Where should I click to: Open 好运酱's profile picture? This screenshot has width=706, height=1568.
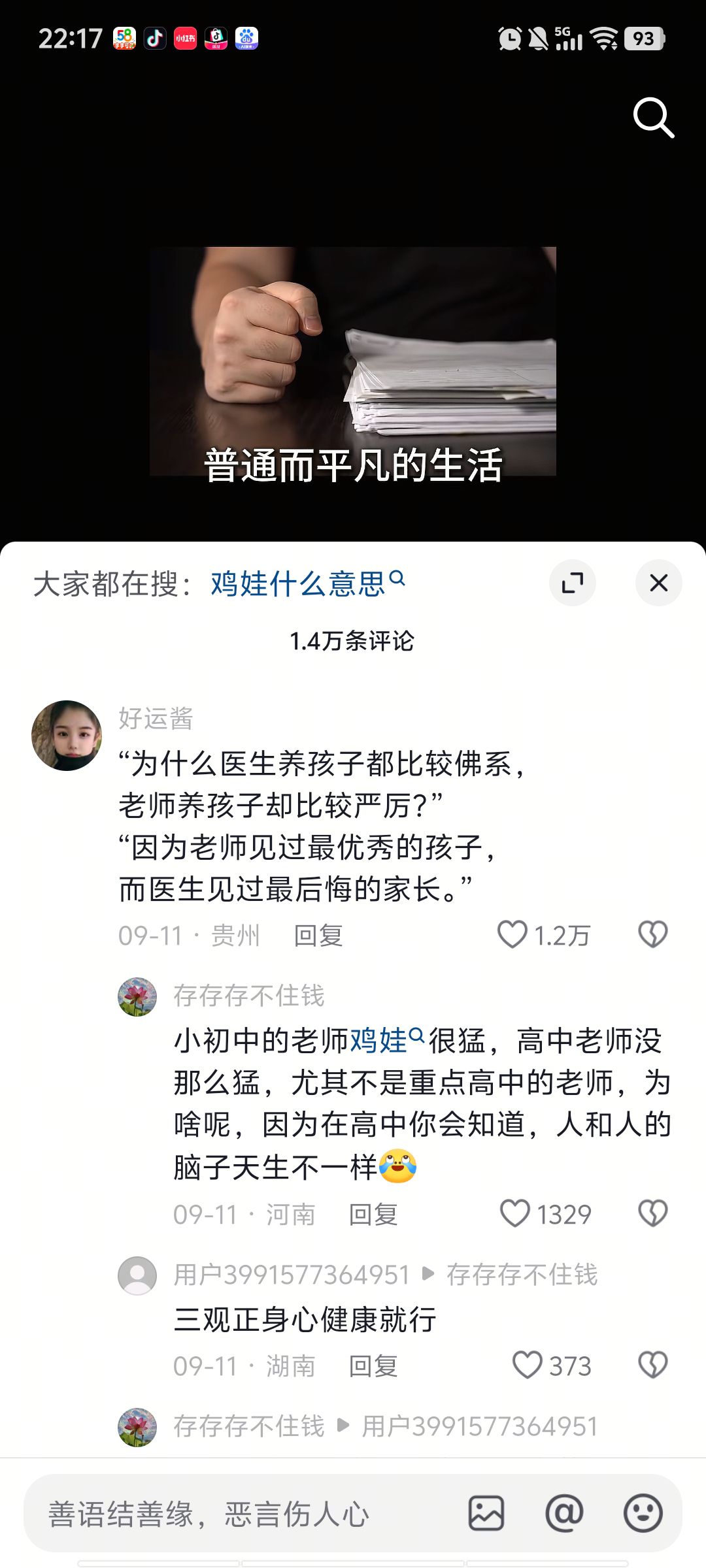click(x=67, y=735)
